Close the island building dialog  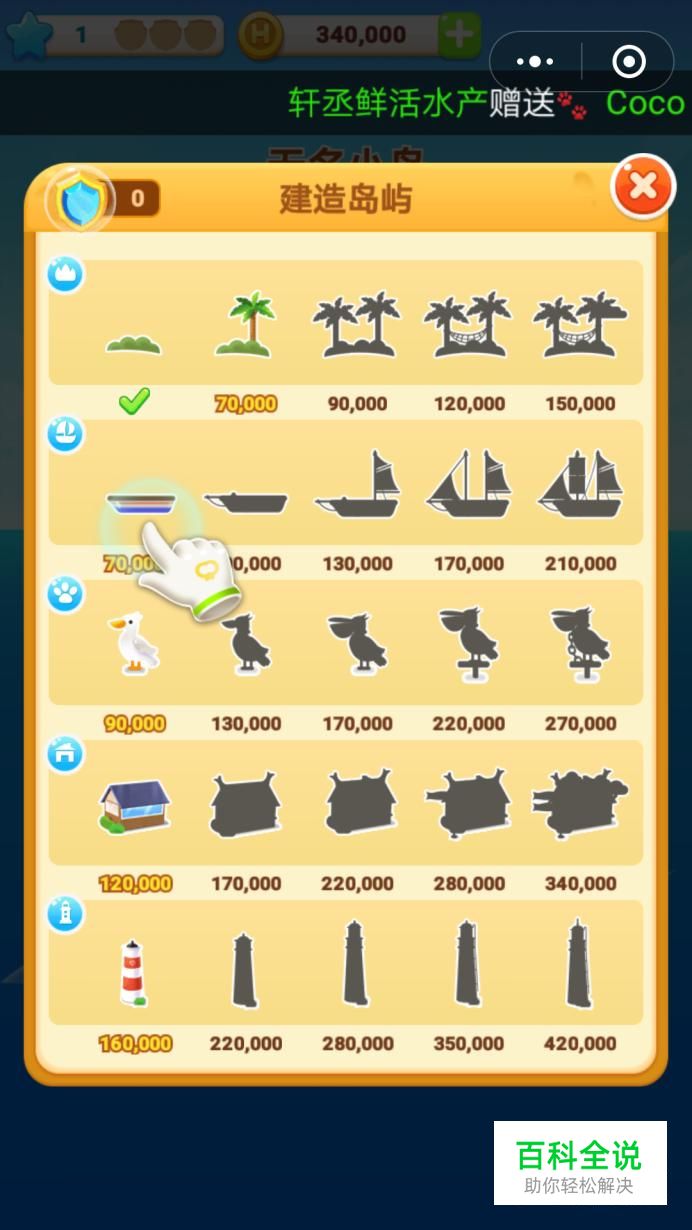click(643, 187)
